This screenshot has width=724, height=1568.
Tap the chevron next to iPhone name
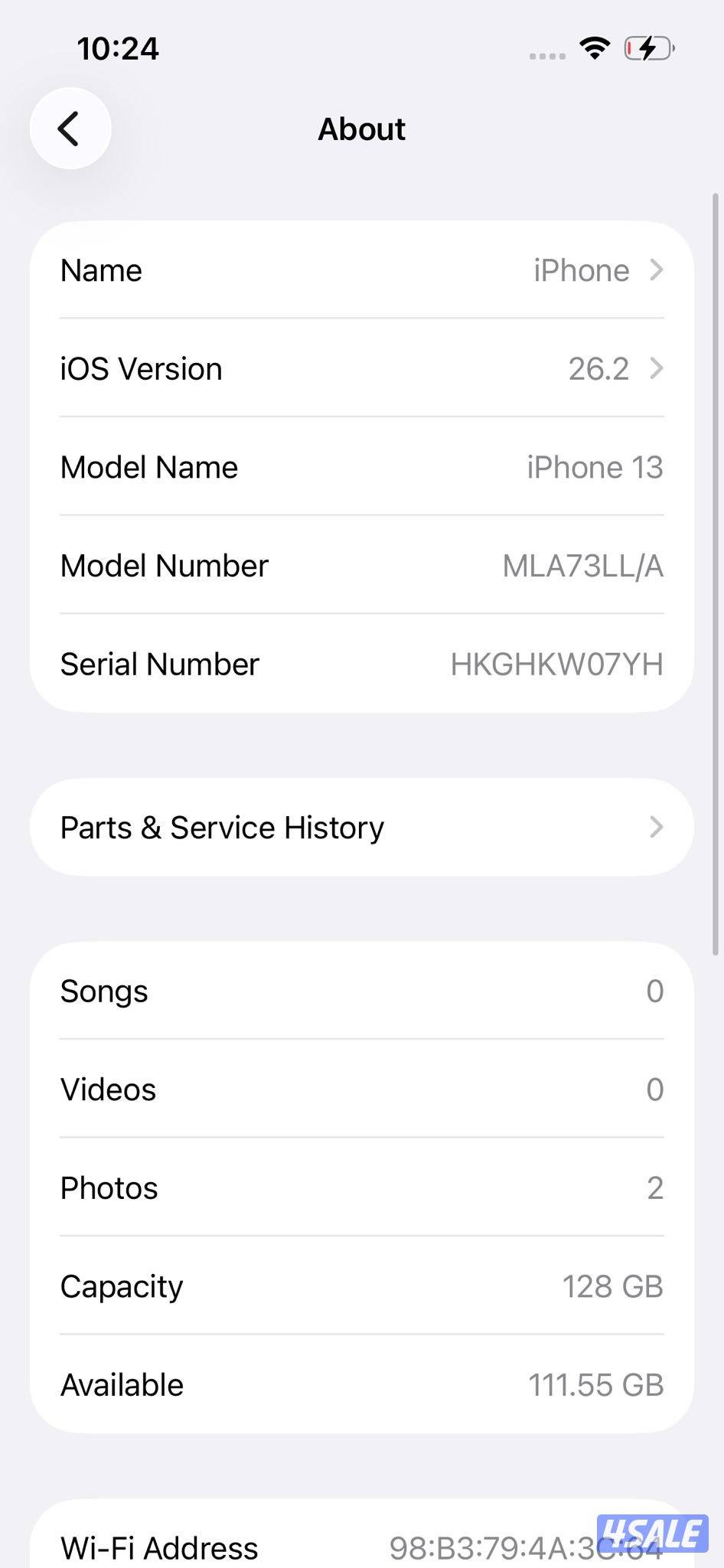coord(657,270)
